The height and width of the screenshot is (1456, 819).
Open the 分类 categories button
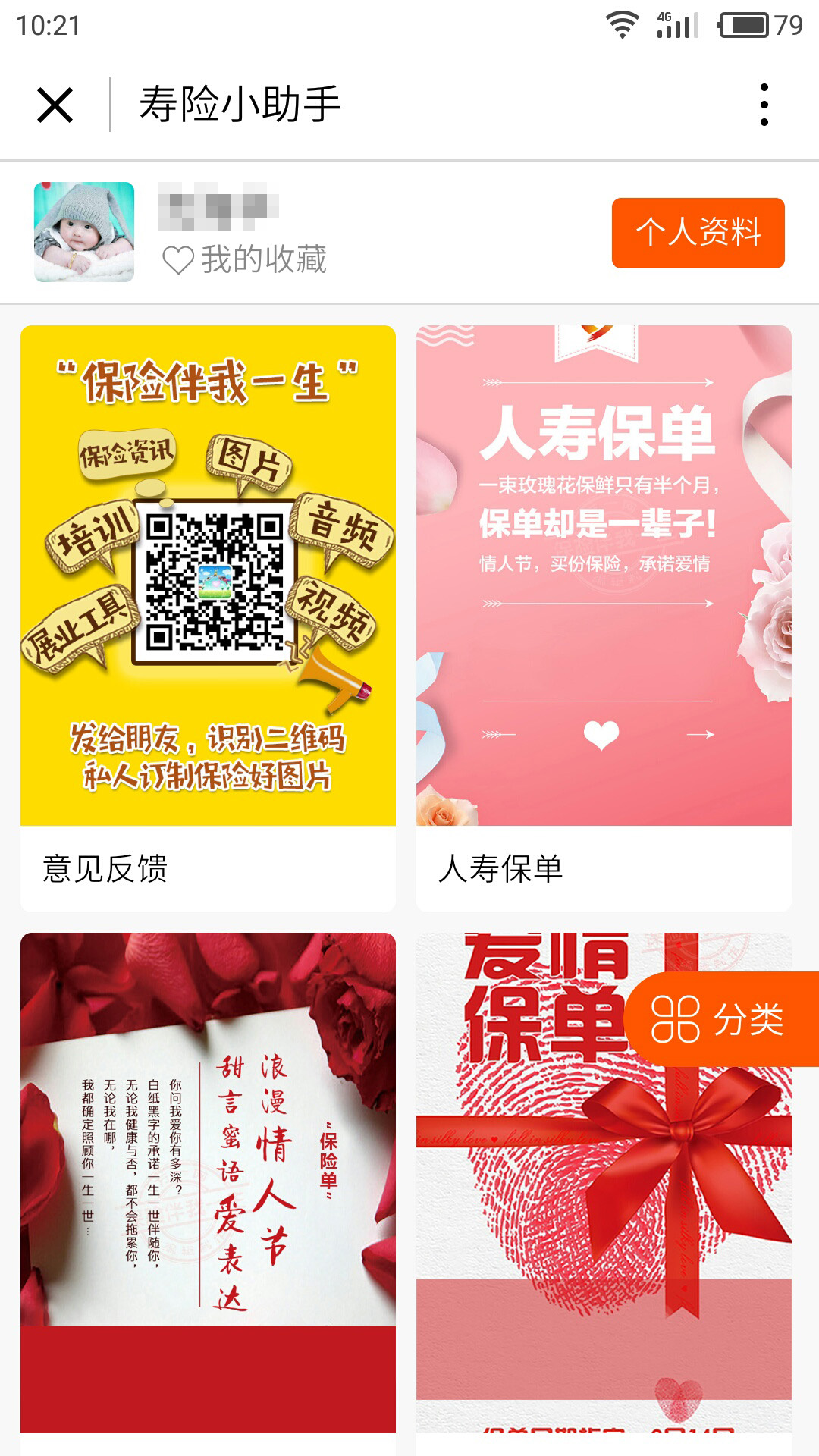point(719,1019)
